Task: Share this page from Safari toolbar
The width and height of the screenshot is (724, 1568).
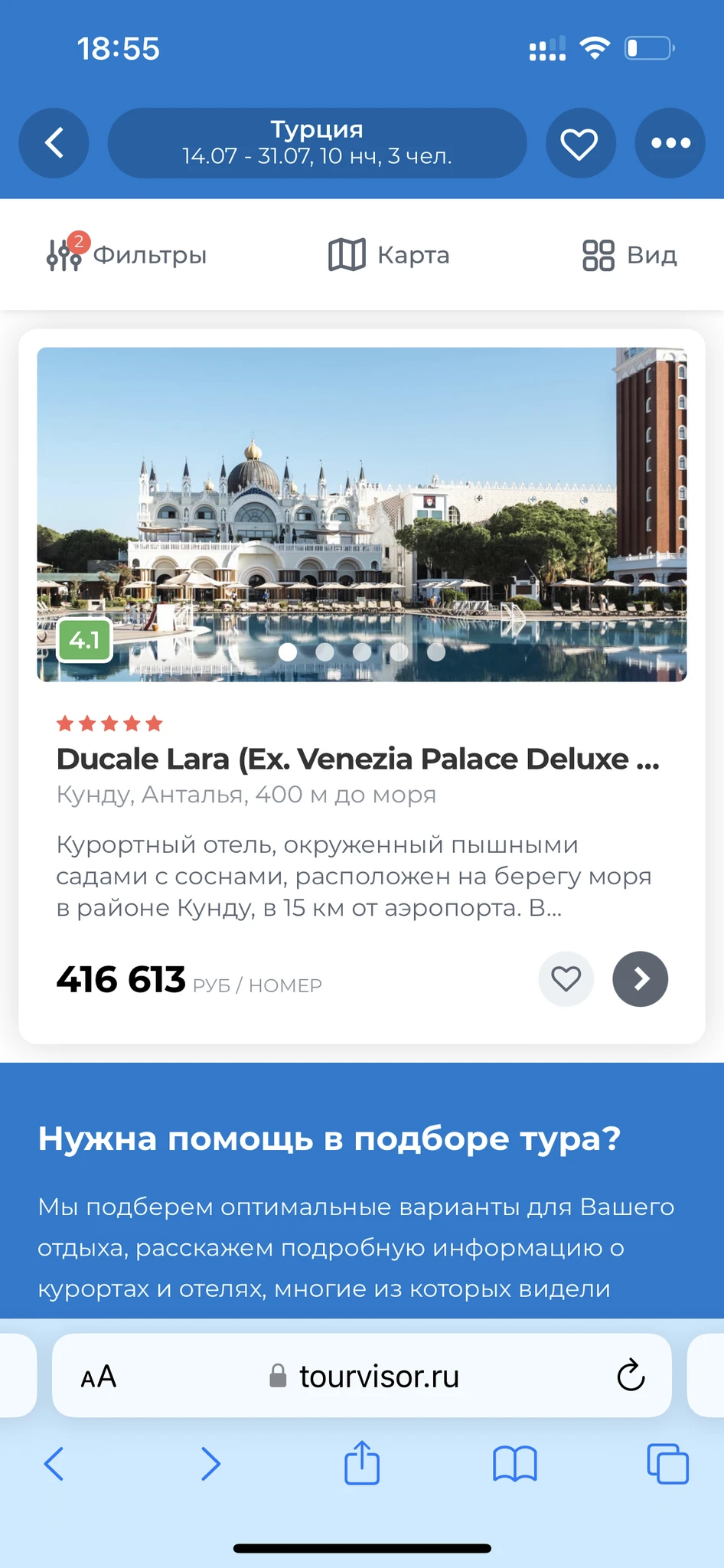Action: click(362, 1463)
